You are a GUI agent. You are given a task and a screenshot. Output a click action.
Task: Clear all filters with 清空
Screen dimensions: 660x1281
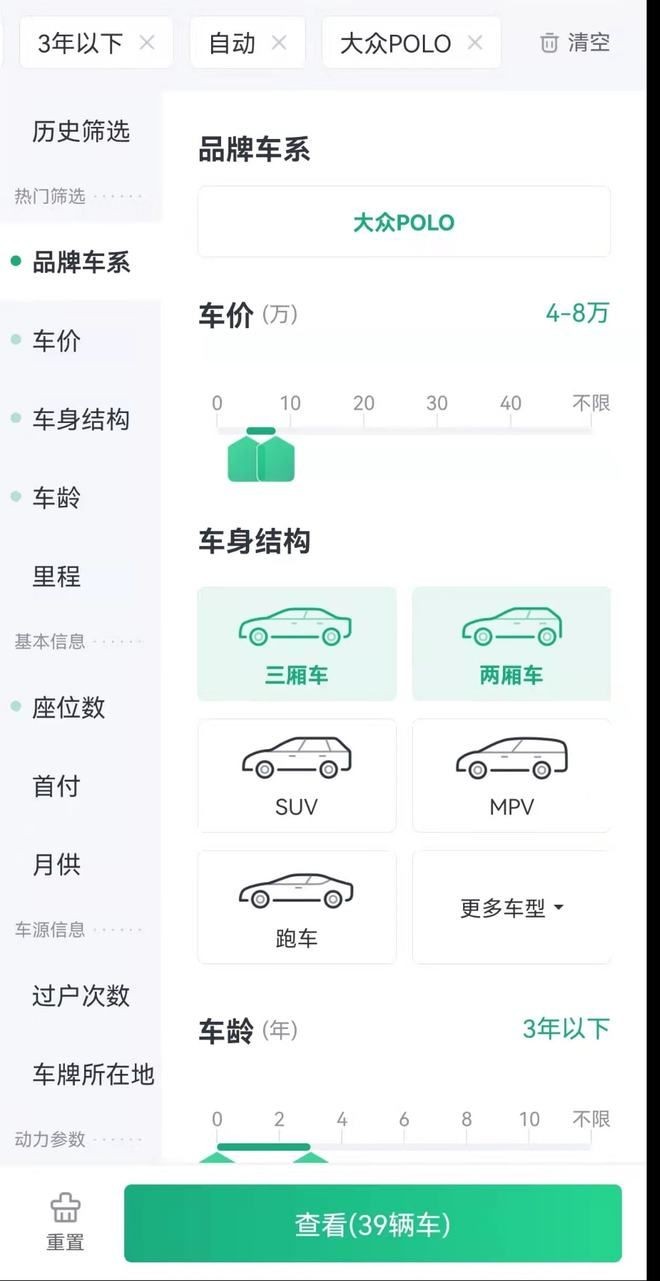tap(575, 43)
